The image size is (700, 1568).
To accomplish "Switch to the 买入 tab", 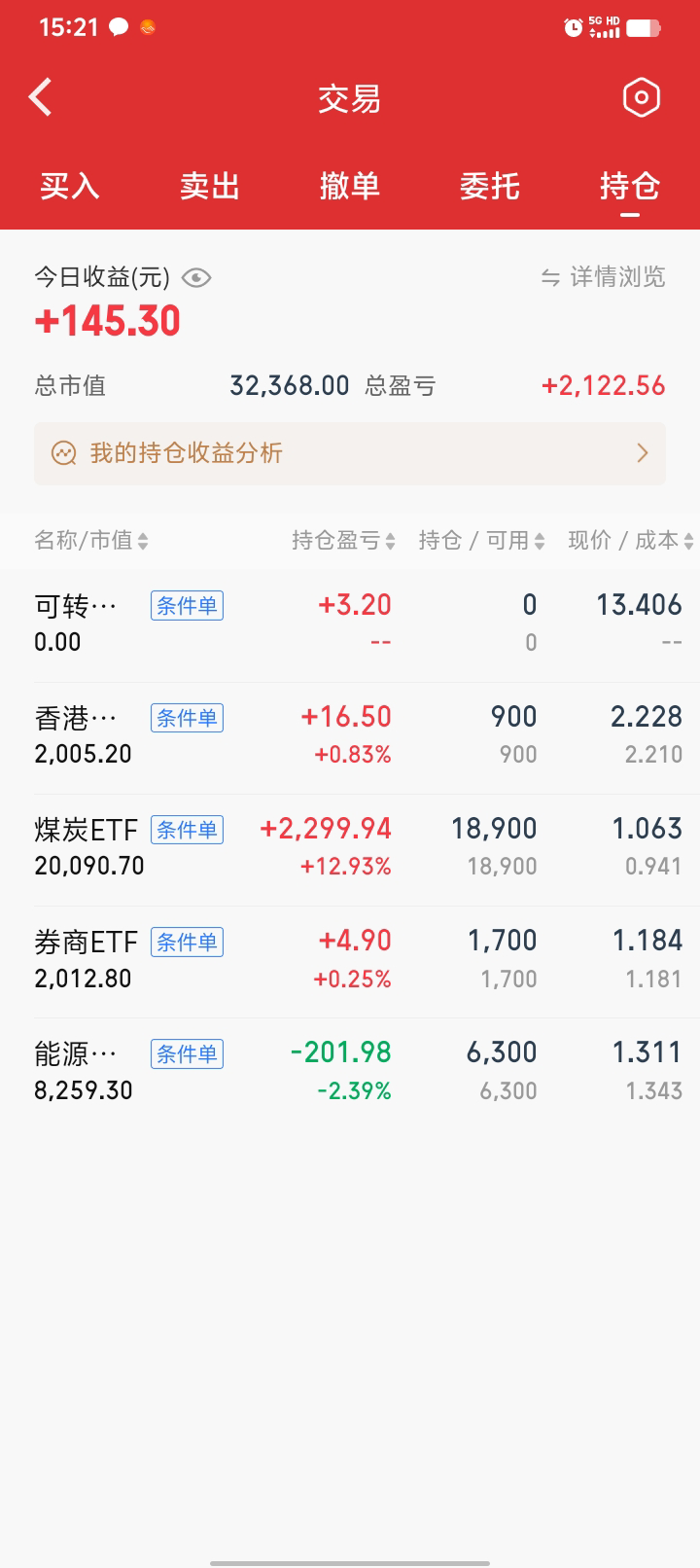I will 70,186.
